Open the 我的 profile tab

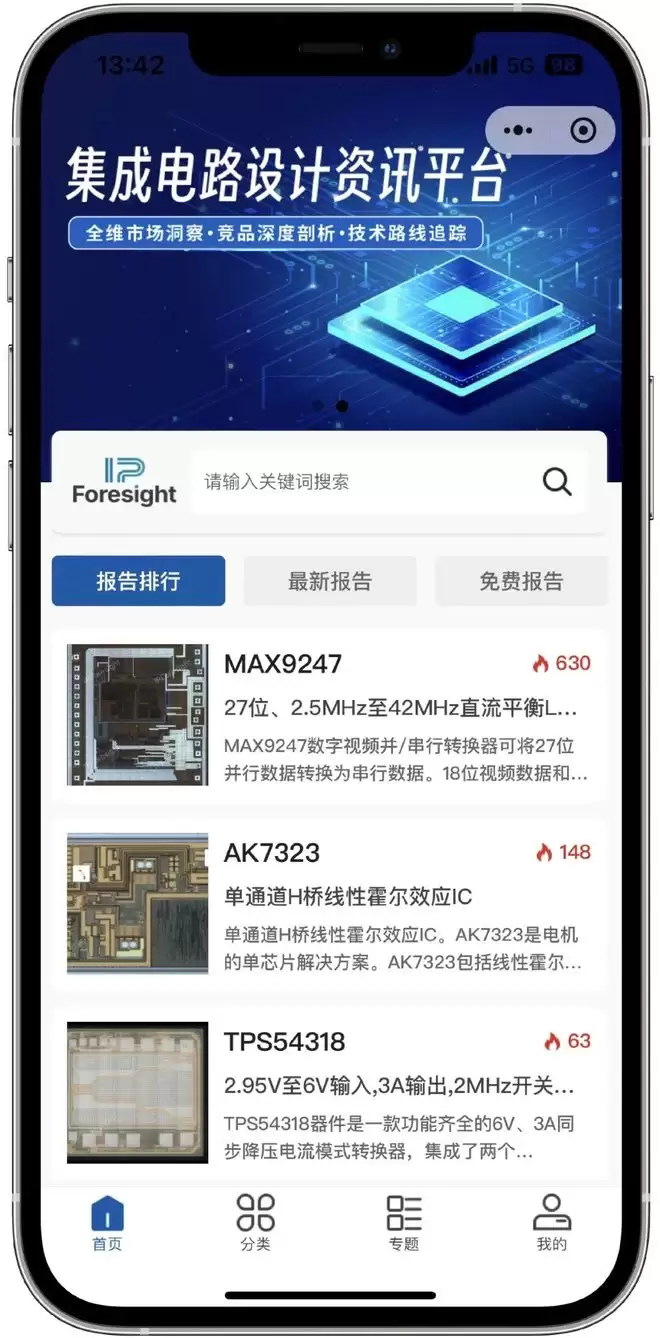point(551,1223)
